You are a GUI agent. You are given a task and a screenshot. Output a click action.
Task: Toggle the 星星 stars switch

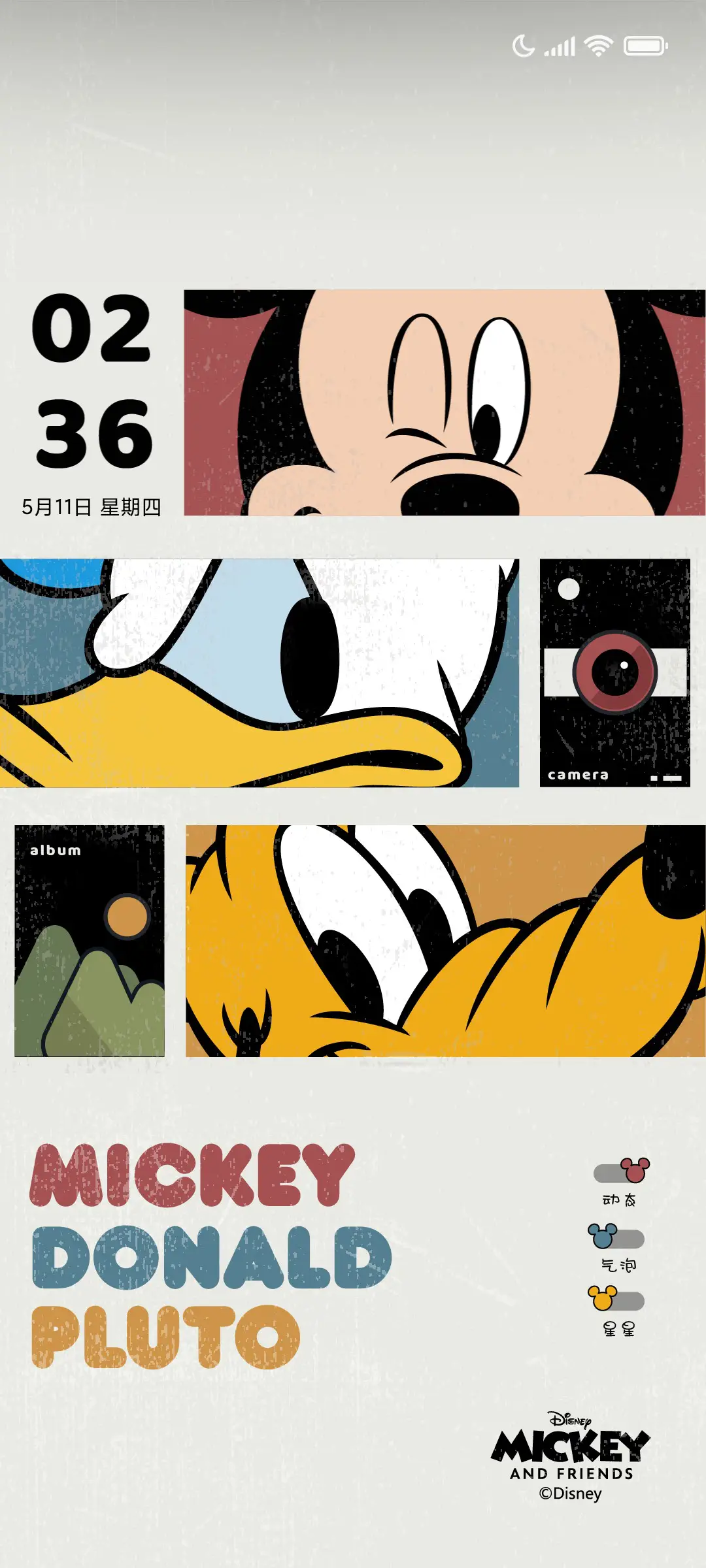(616, 1300)
